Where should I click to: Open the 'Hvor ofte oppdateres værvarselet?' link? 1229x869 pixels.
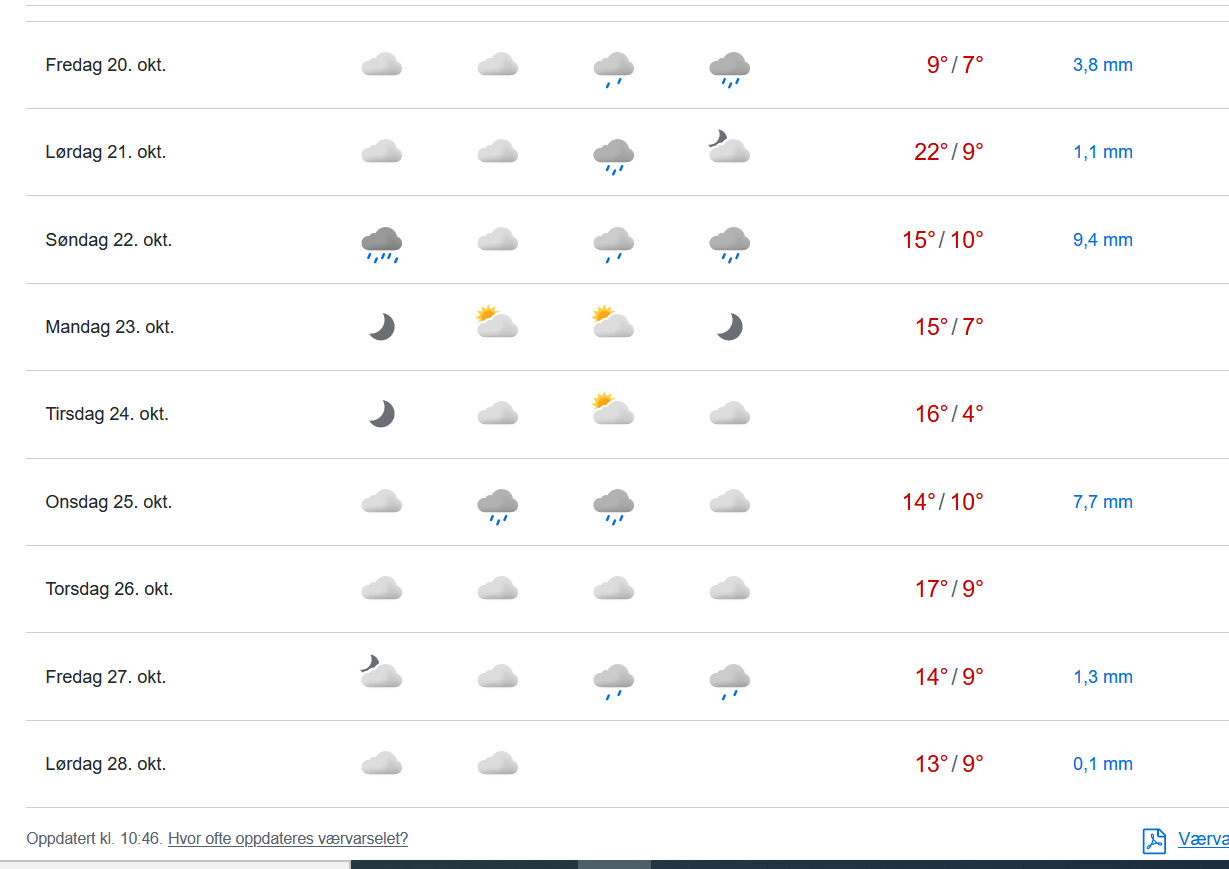(x=288, y=839)
